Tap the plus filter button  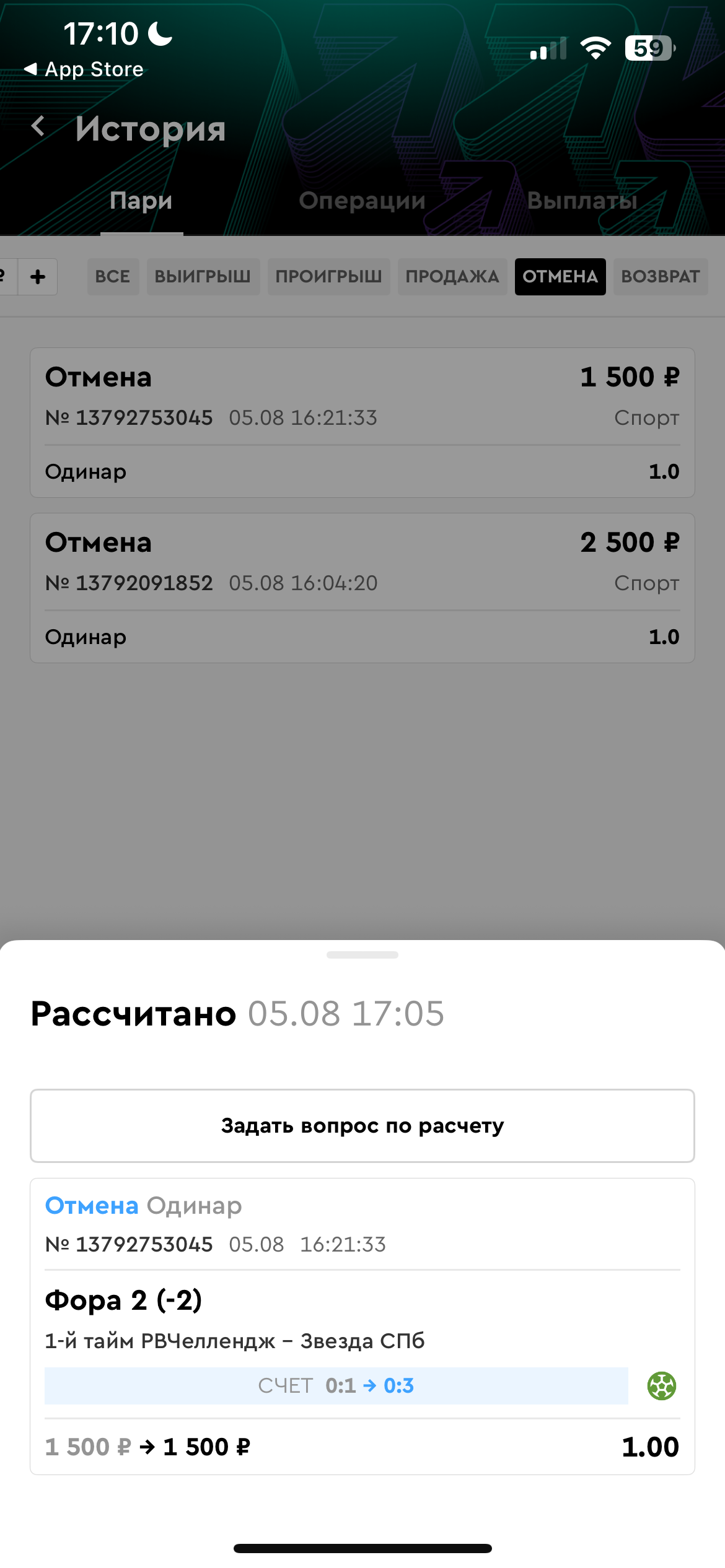click(x=38, y=277)
